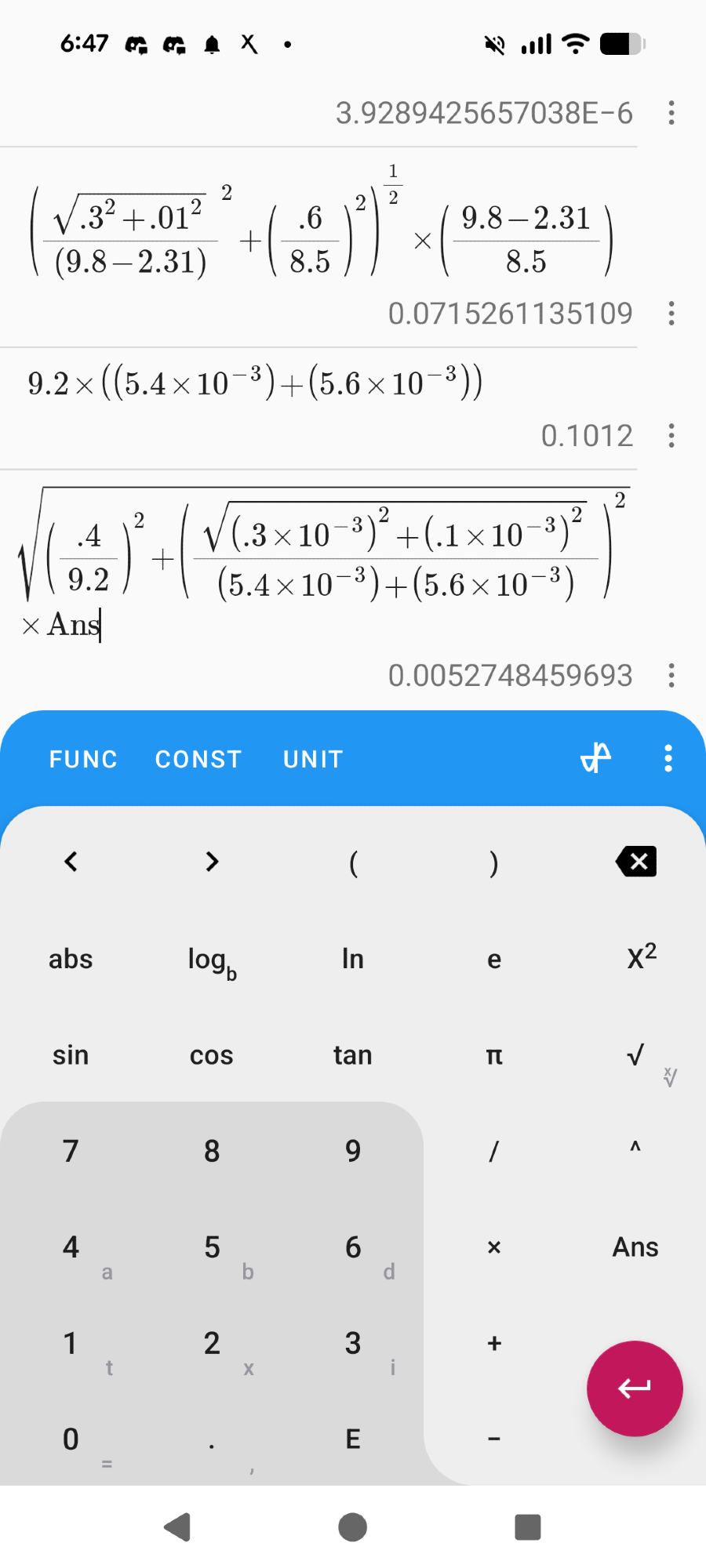Switch to the CONST tab
Image resolution: width=706 pixels, height=1568 pixels.
(198, 759)
